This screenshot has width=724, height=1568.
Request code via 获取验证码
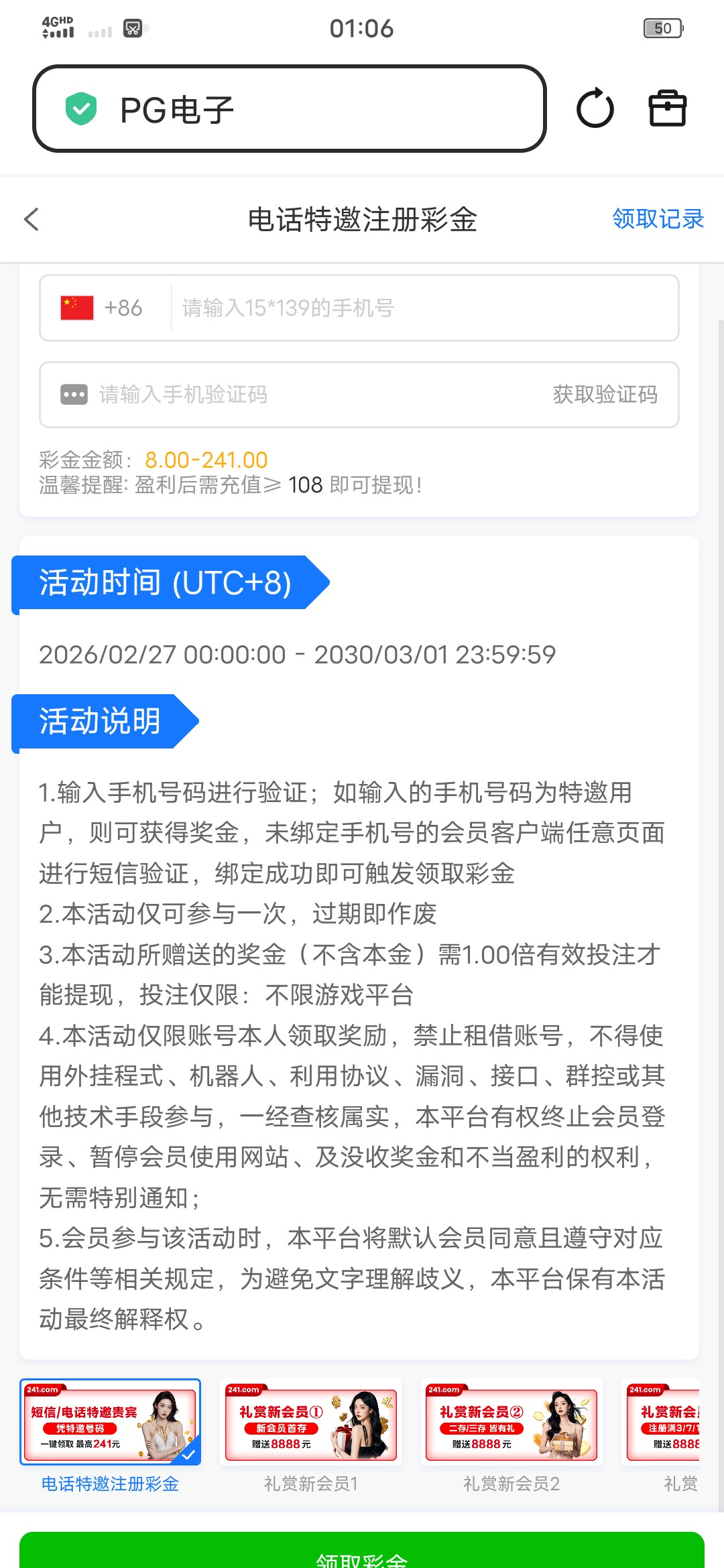pos(605,395)
